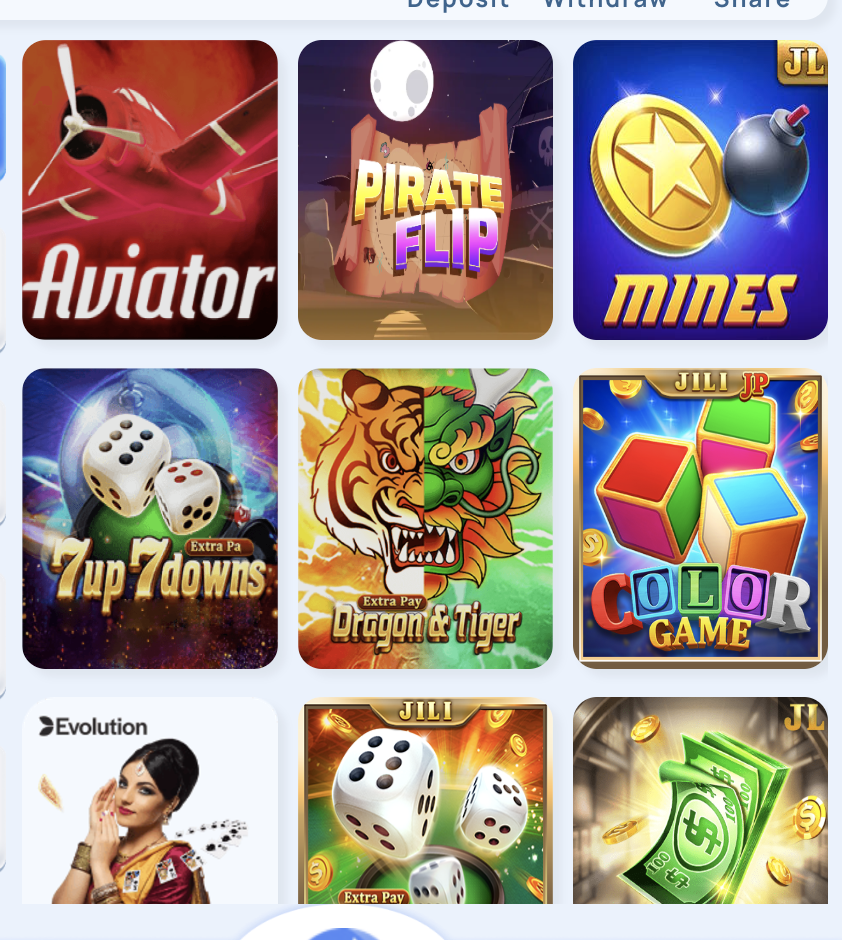Open the Aviator game
The height and width of the screenshot is (940, 842).
click(x=150, y=190)
